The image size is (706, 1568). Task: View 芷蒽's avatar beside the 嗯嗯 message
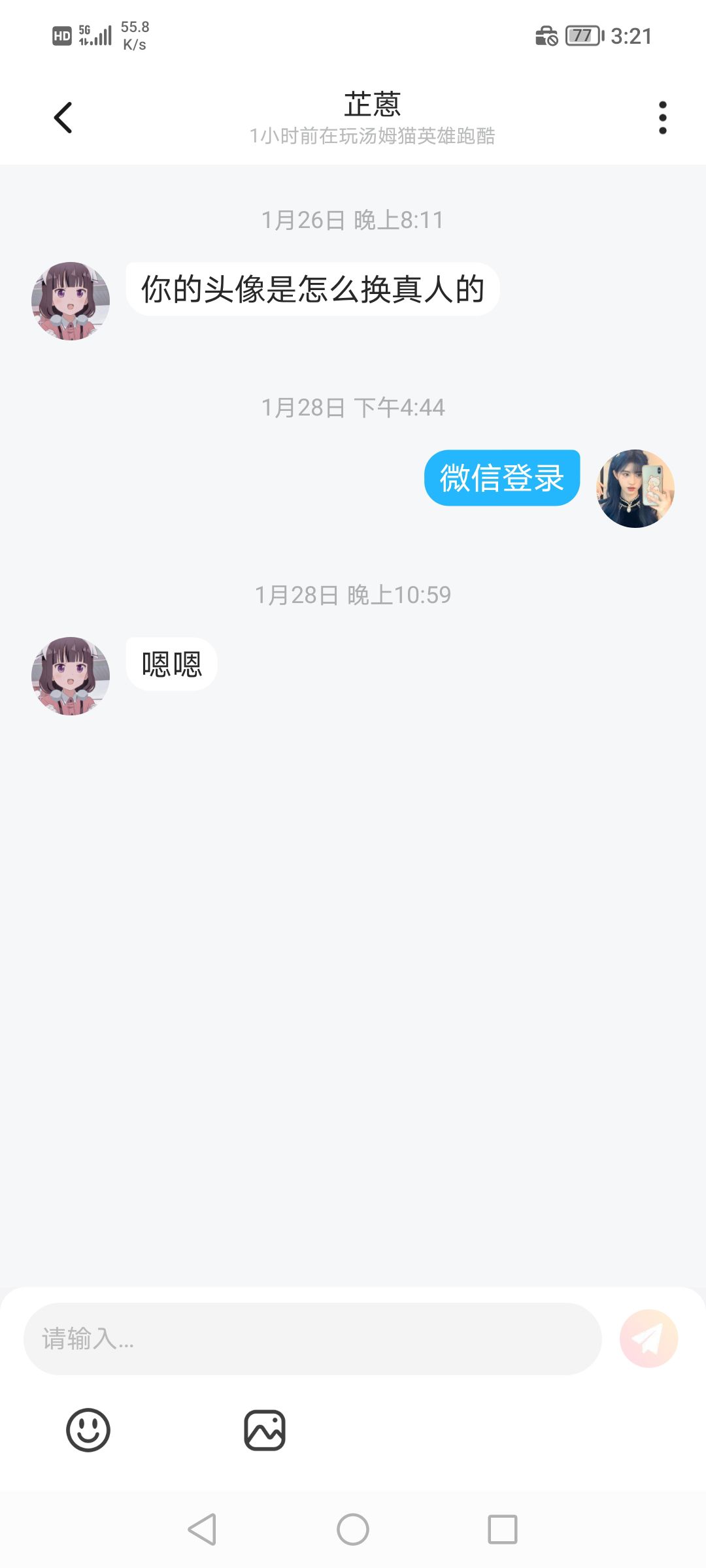[x=71, y=676]
